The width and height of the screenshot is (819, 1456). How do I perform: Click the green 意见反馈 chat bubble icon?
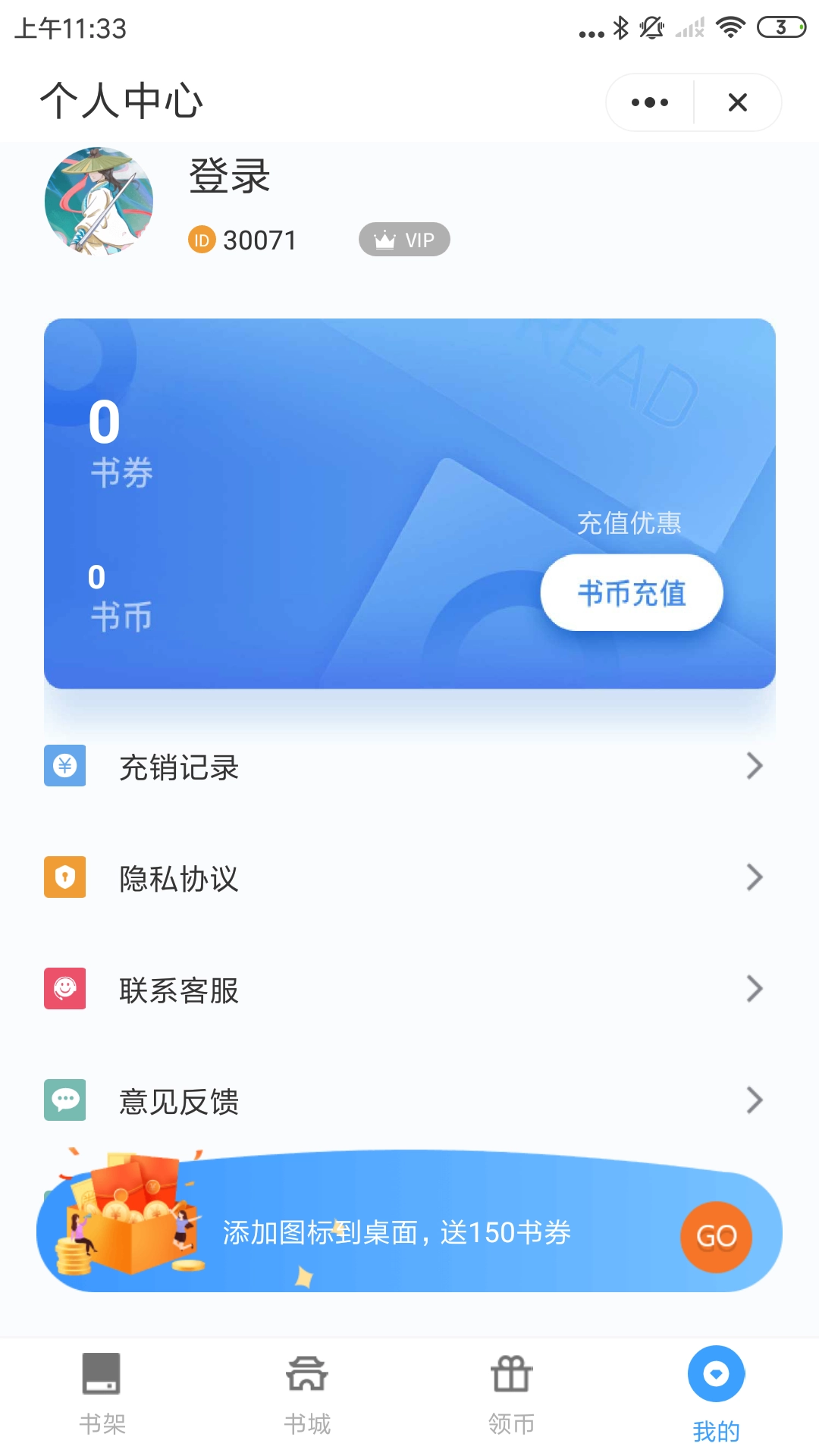point(66,1099)
